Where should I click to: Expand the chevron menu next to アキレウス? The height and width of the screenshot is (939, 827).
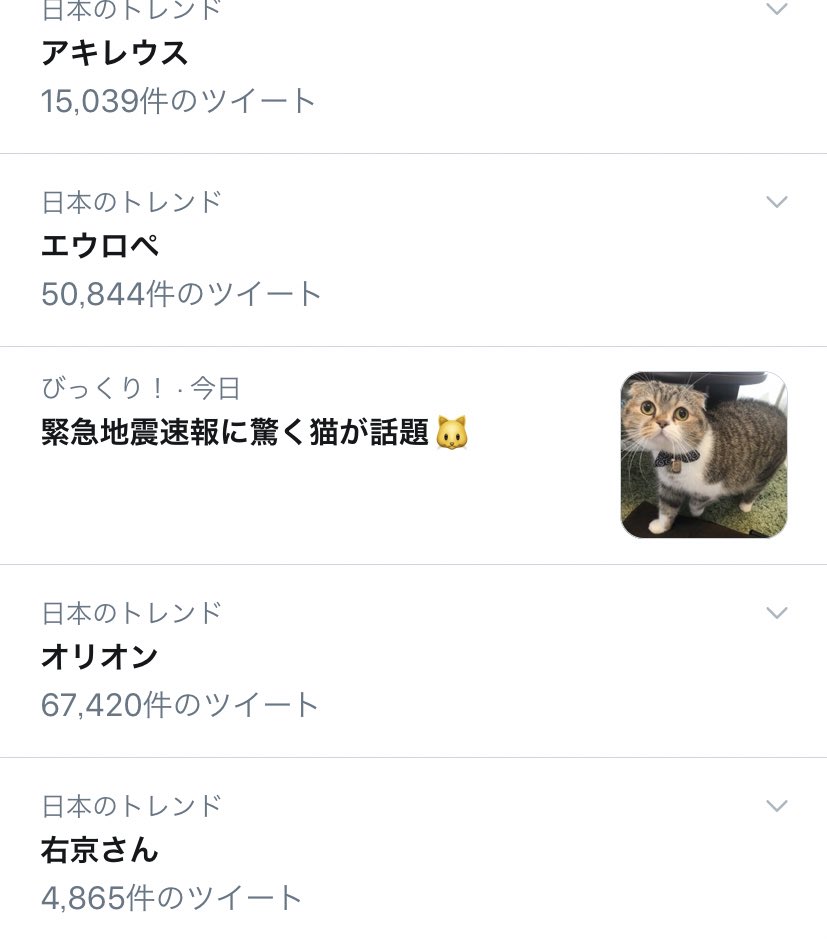[x=776, y=10]
